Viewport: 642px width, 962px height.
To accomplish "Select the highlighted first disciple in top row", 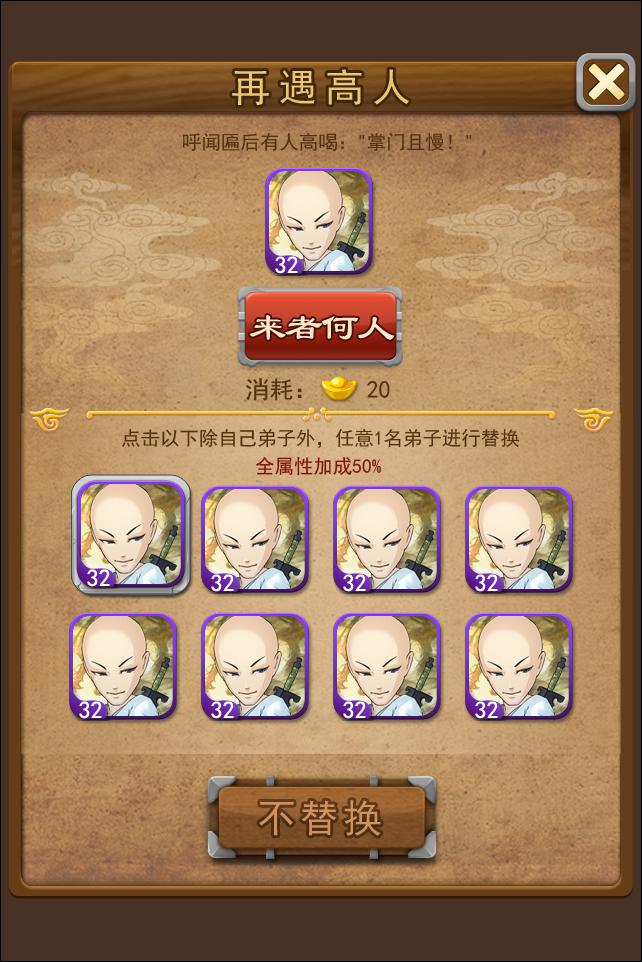I will click(x=130, y=536).
